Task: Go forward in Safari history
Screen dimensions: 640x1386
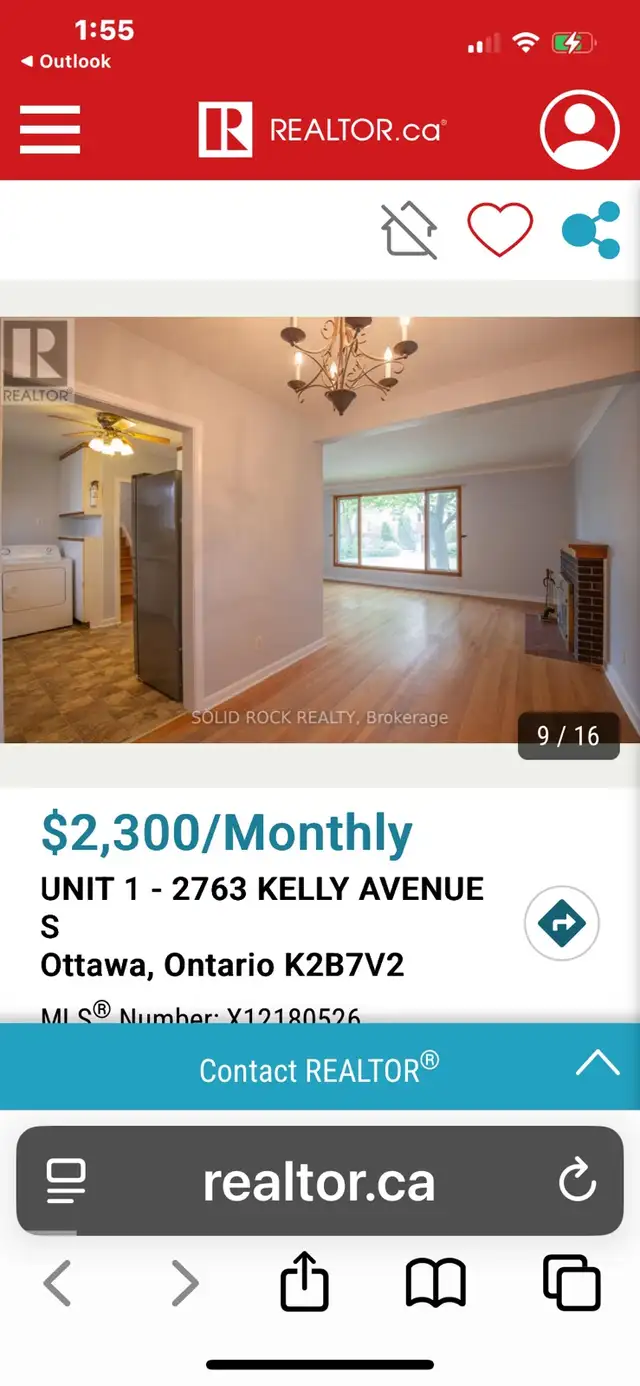Action: coord(185,1283)
